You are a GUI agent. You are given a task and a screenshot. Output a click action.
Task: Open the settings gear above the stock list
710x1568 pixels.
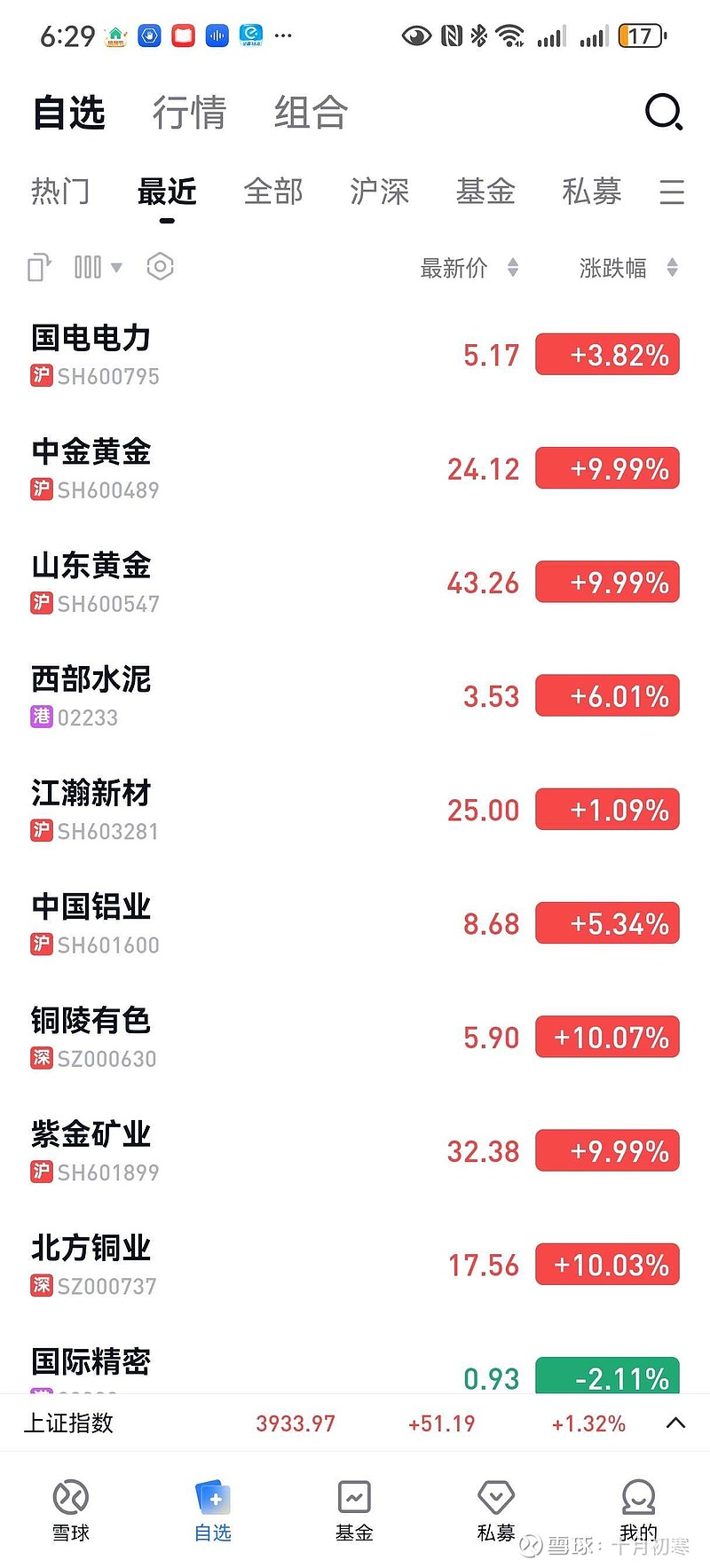[x=160, y=267]
